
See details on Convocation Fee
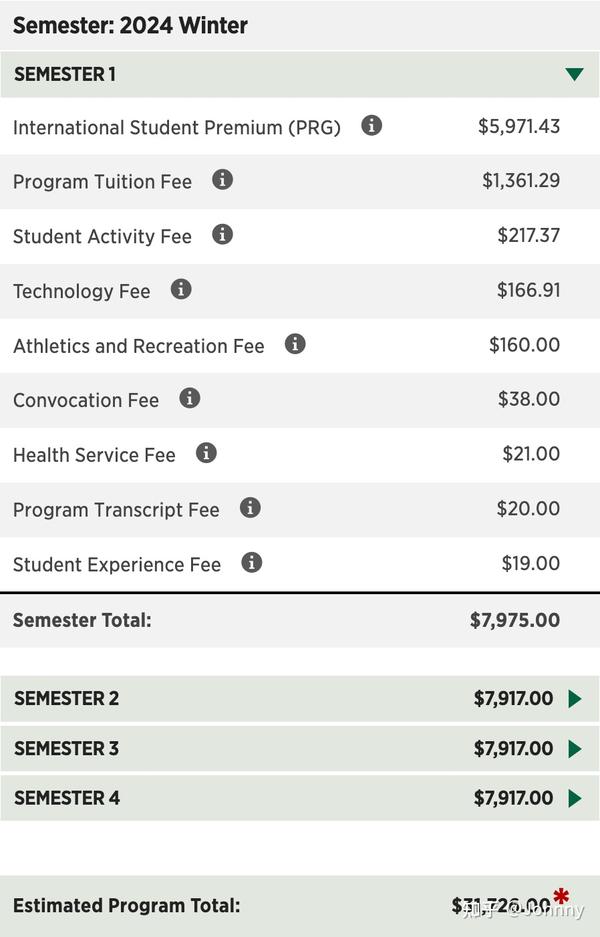(x=190, y=398)
